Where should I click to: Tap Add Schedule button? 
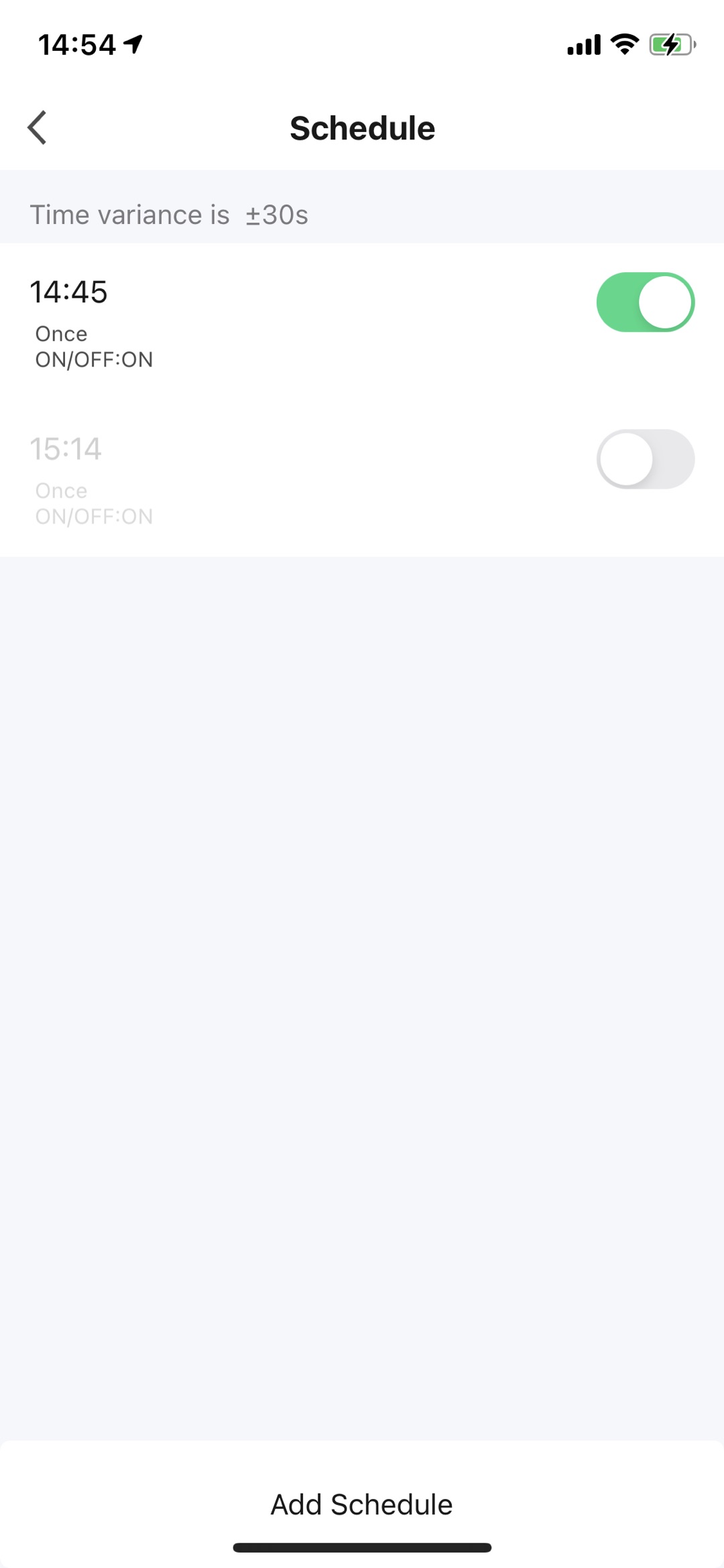tap(362, 1504)
